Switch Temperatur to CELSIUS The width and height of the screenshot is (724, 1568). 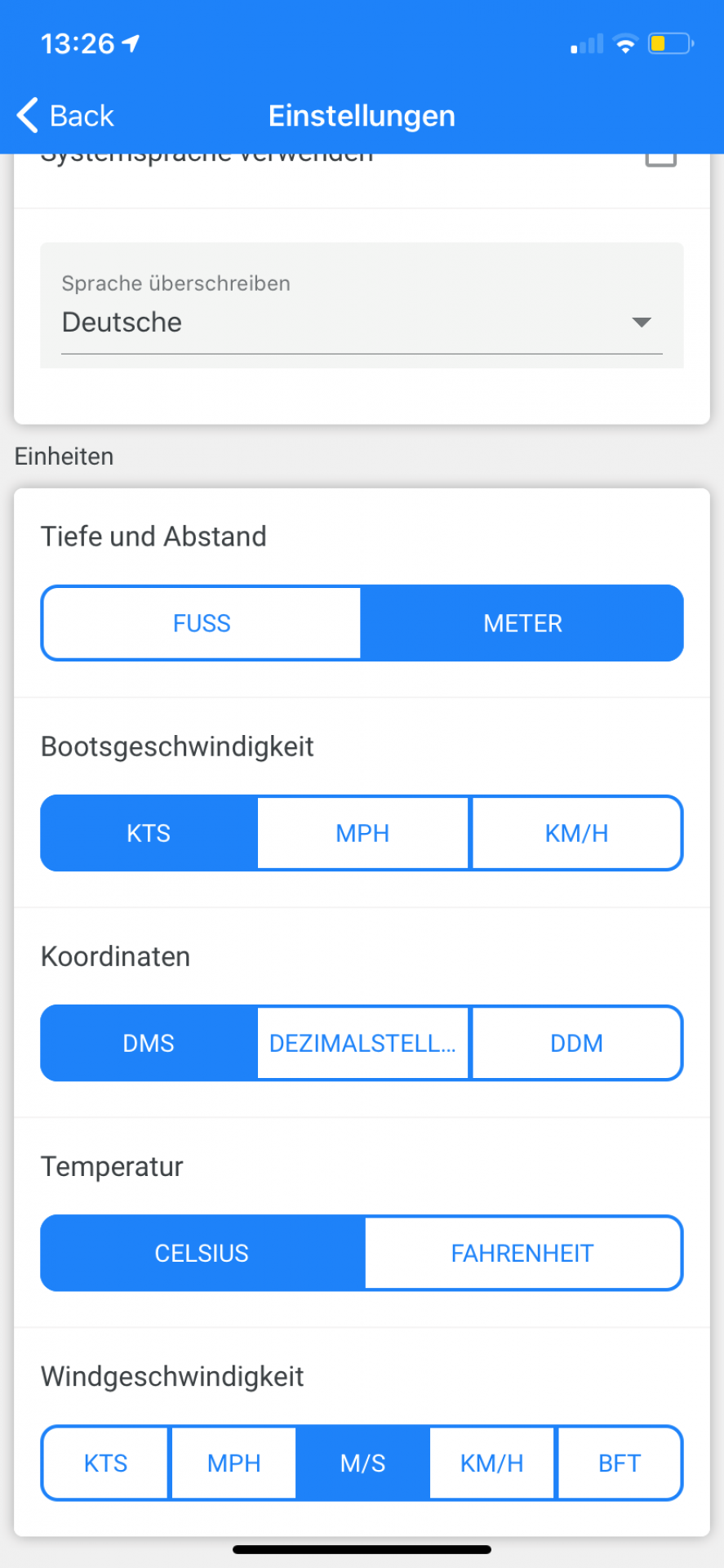[x=202, y=1253]
